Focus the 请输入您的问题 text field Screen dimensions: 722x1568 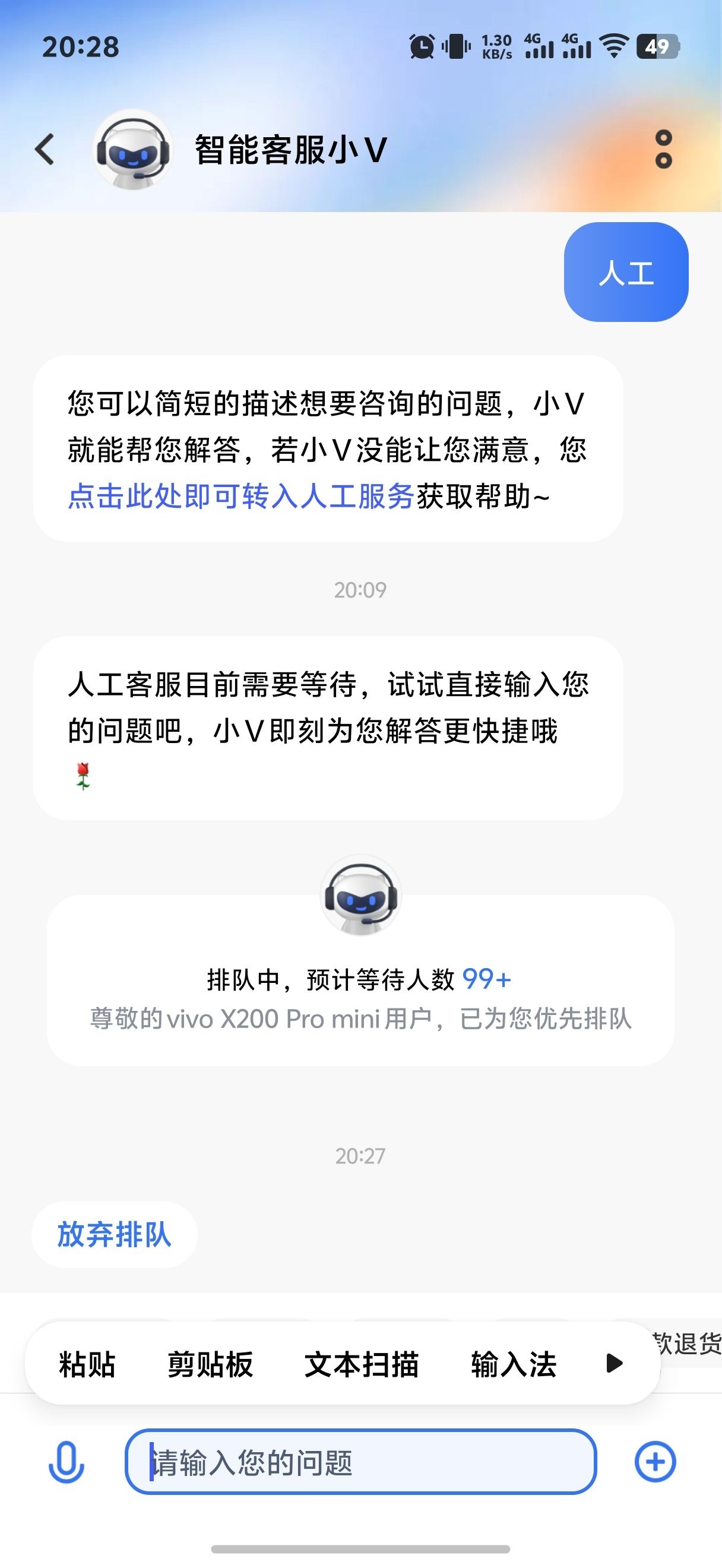pyautogui.click(x=360, y=1462)
